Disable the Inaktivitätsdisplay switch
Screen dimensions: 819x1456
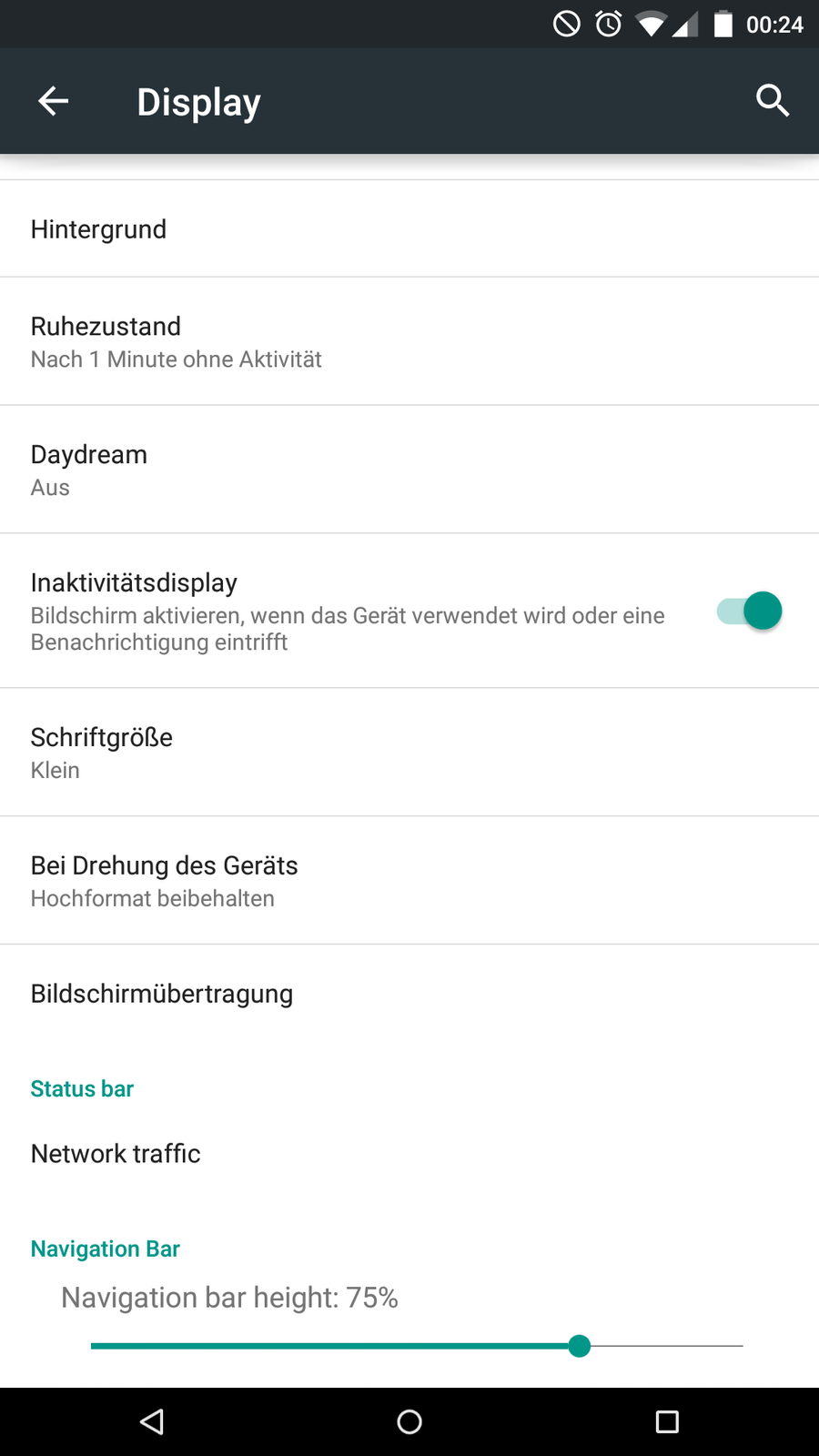pyautogui.click(x=749, y=611)
